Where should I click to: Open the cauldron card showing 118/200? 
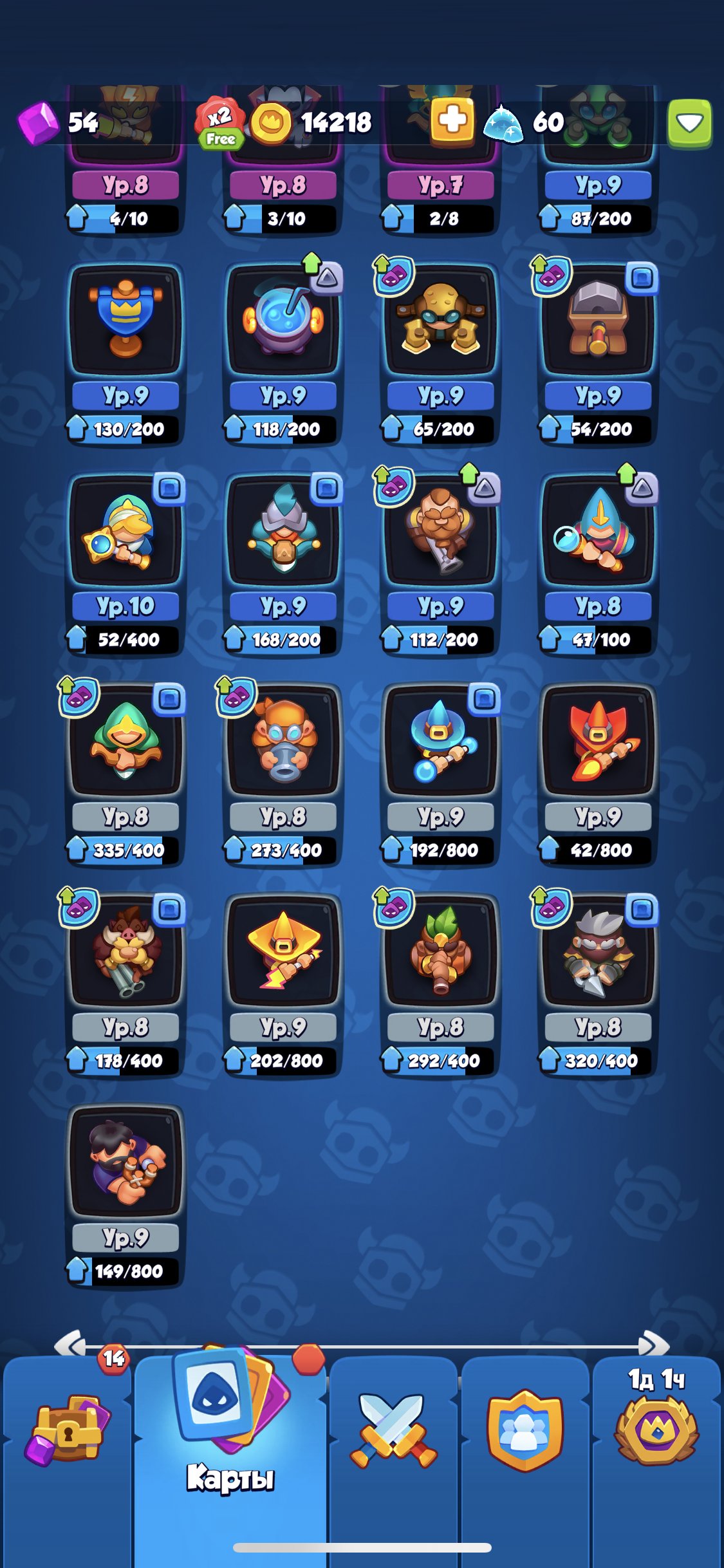click(x=283, y=353)
